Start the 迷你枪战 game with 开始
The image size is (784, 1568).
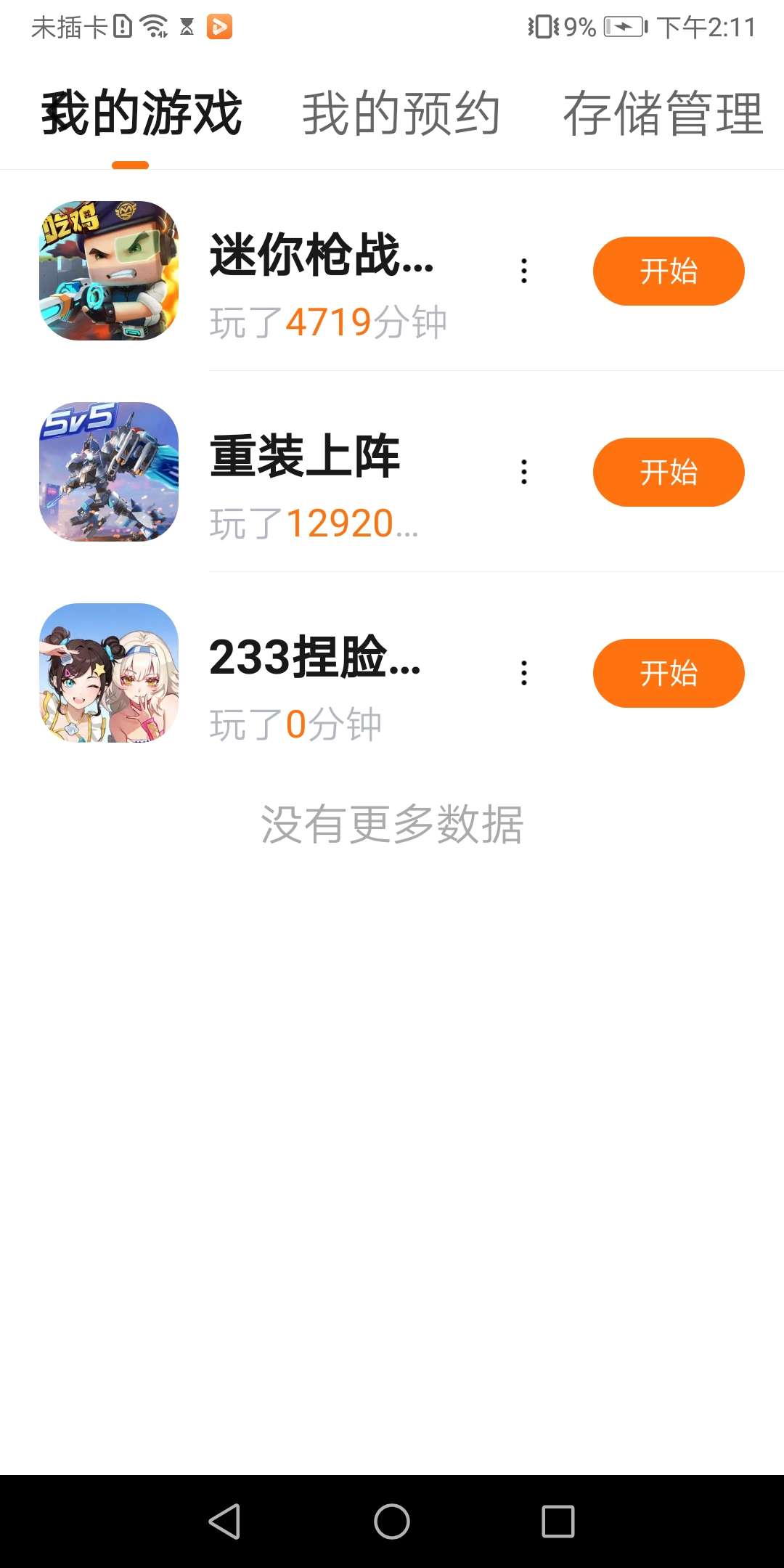click(x=668, y=271)
